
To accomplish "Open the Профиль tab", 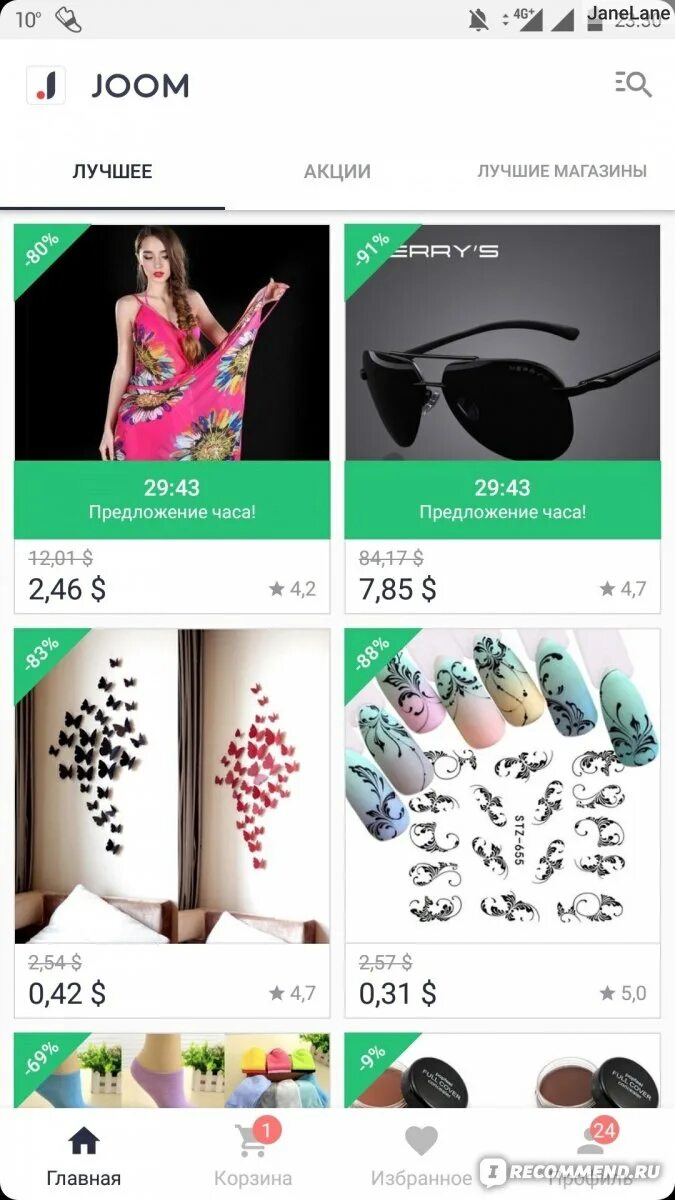I will (590, 1156).
